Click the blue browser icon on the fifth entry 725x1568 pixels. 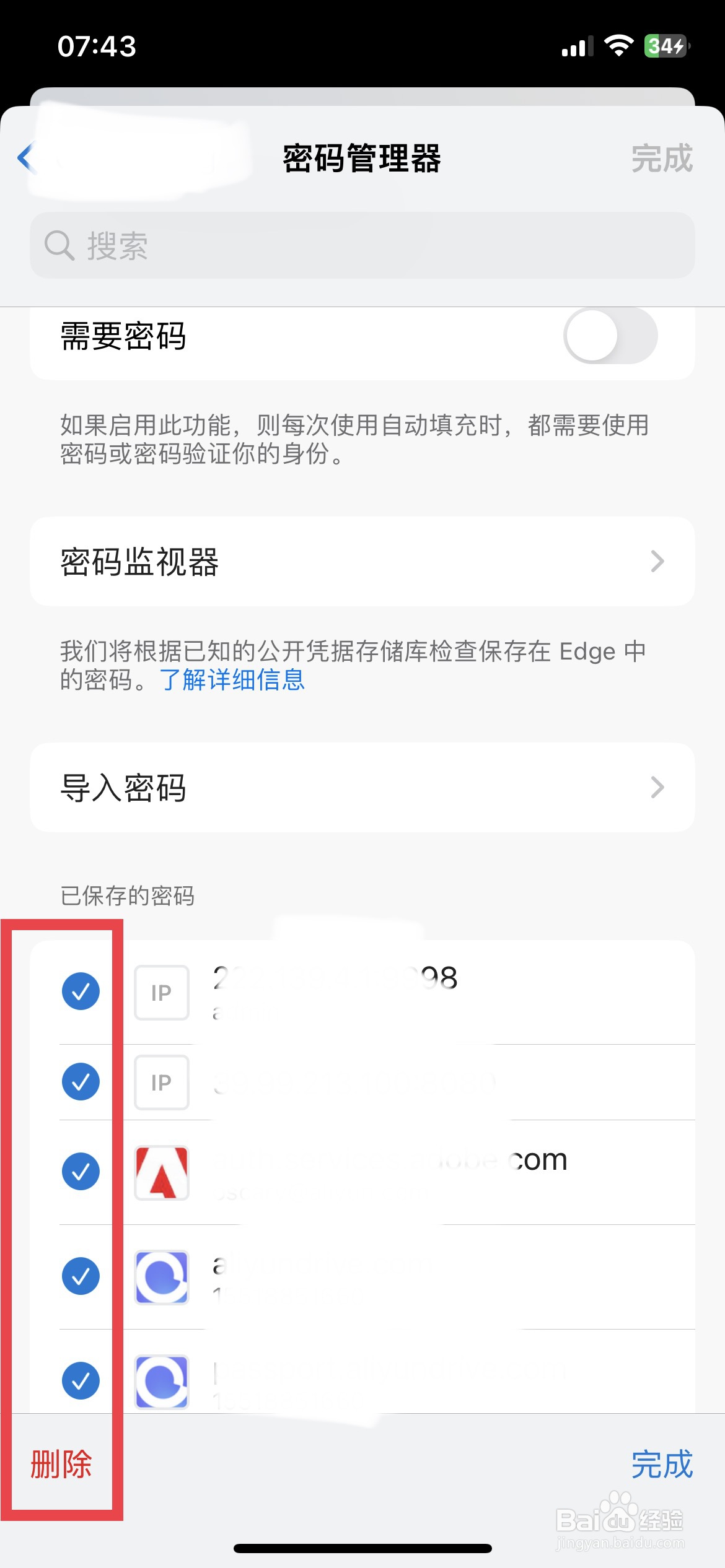click(x=161, y=1380)
